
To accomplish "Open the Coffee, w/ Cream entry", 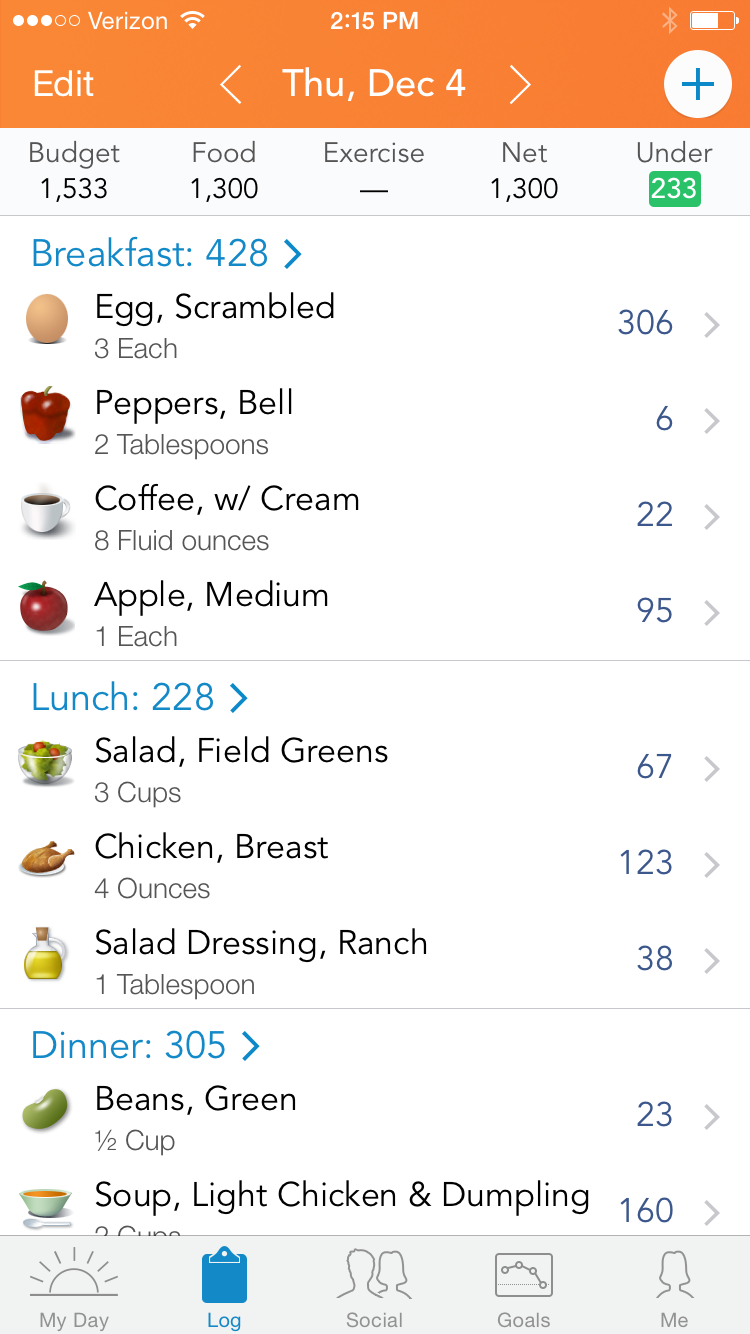I will coord(375,516).
